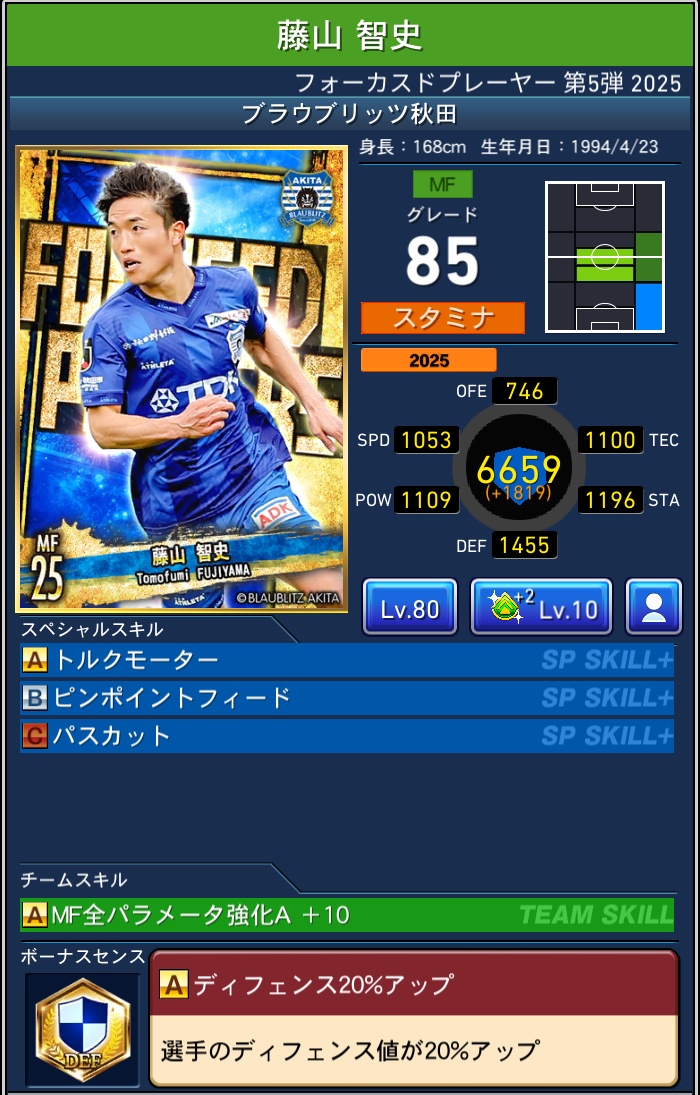This screenshot has width=700, height=1095.
Task: Open the +2 Lv.10 enhancement button
Action: pos(540,607)
